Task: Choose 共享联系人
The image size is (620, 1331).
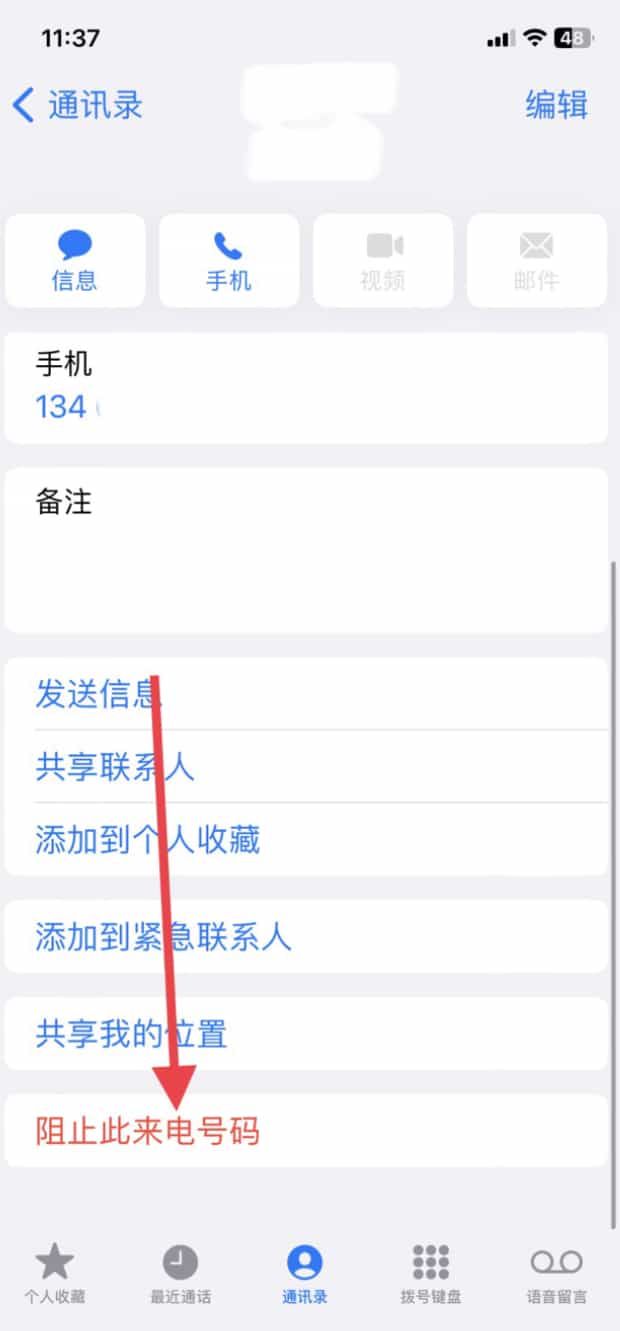Action: [114, 767]
